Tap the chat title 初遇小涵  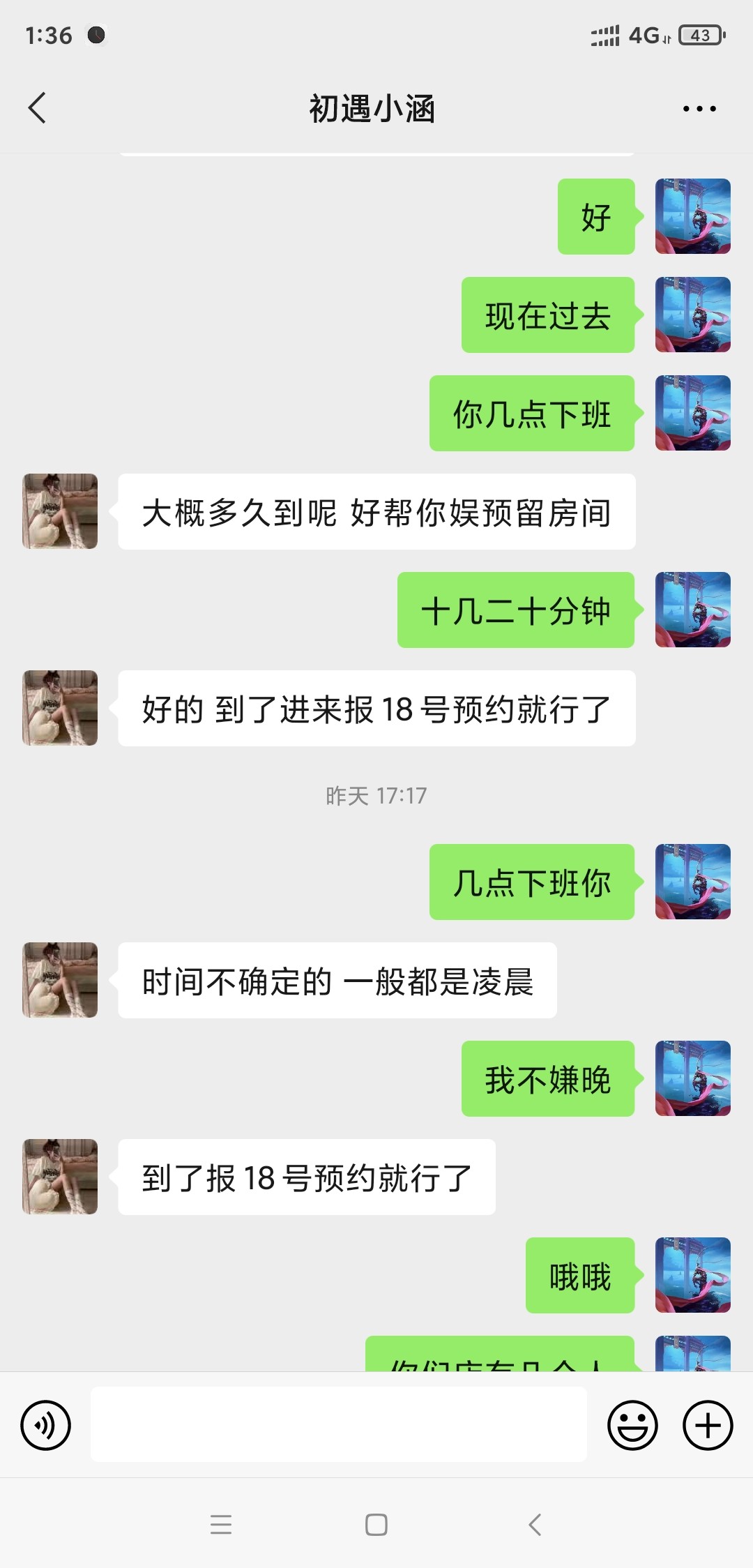[x=373, y=110]
